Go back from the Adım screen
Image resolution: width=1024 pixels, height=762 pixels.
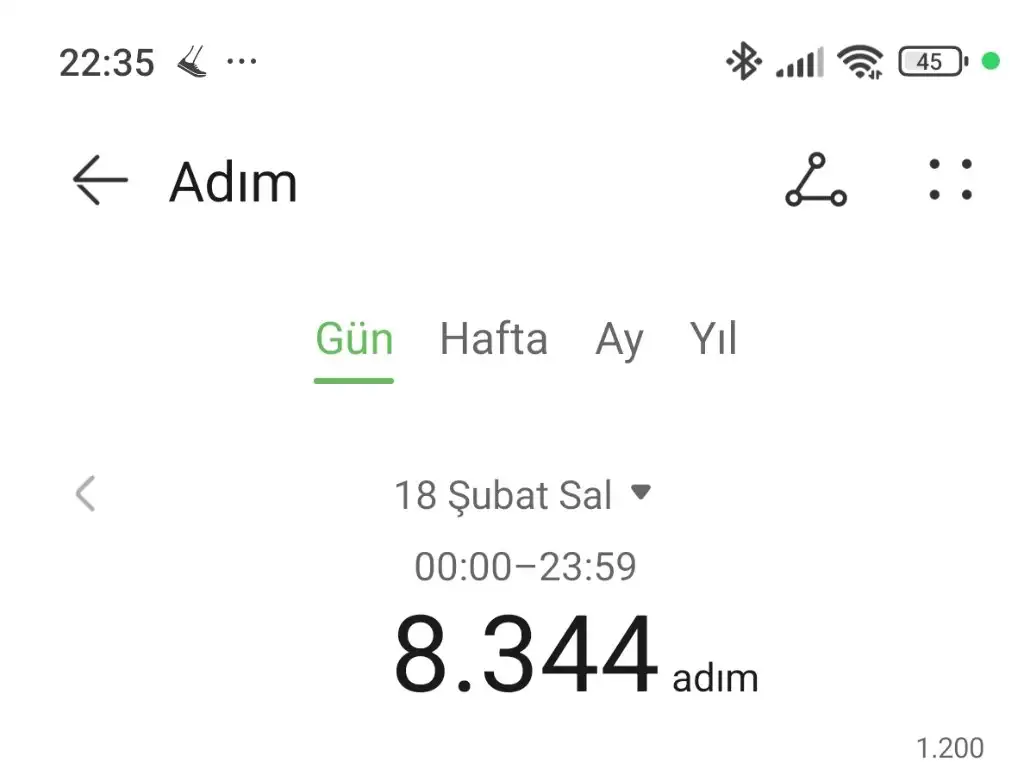[100, 181]
